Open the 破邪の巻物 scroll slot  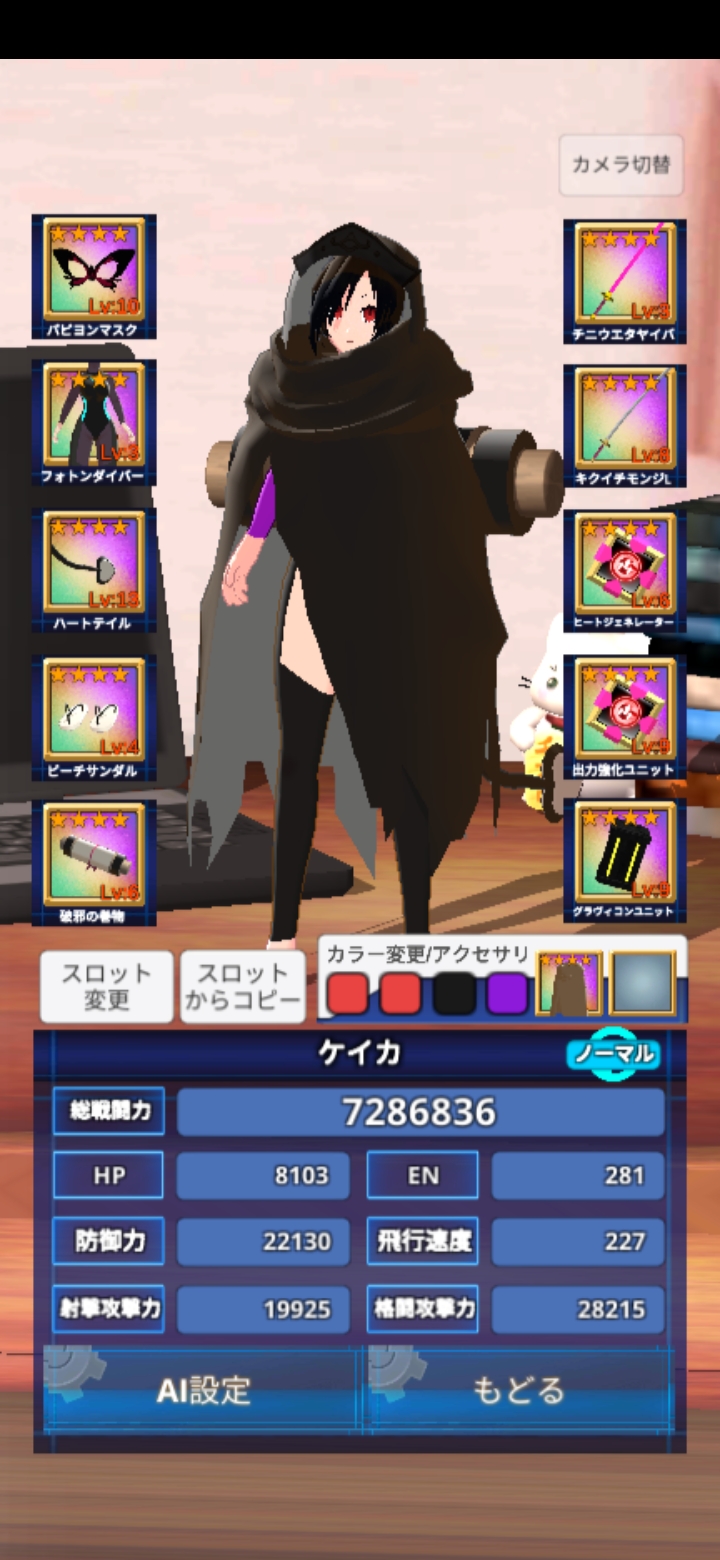click(x=94, y=863)
